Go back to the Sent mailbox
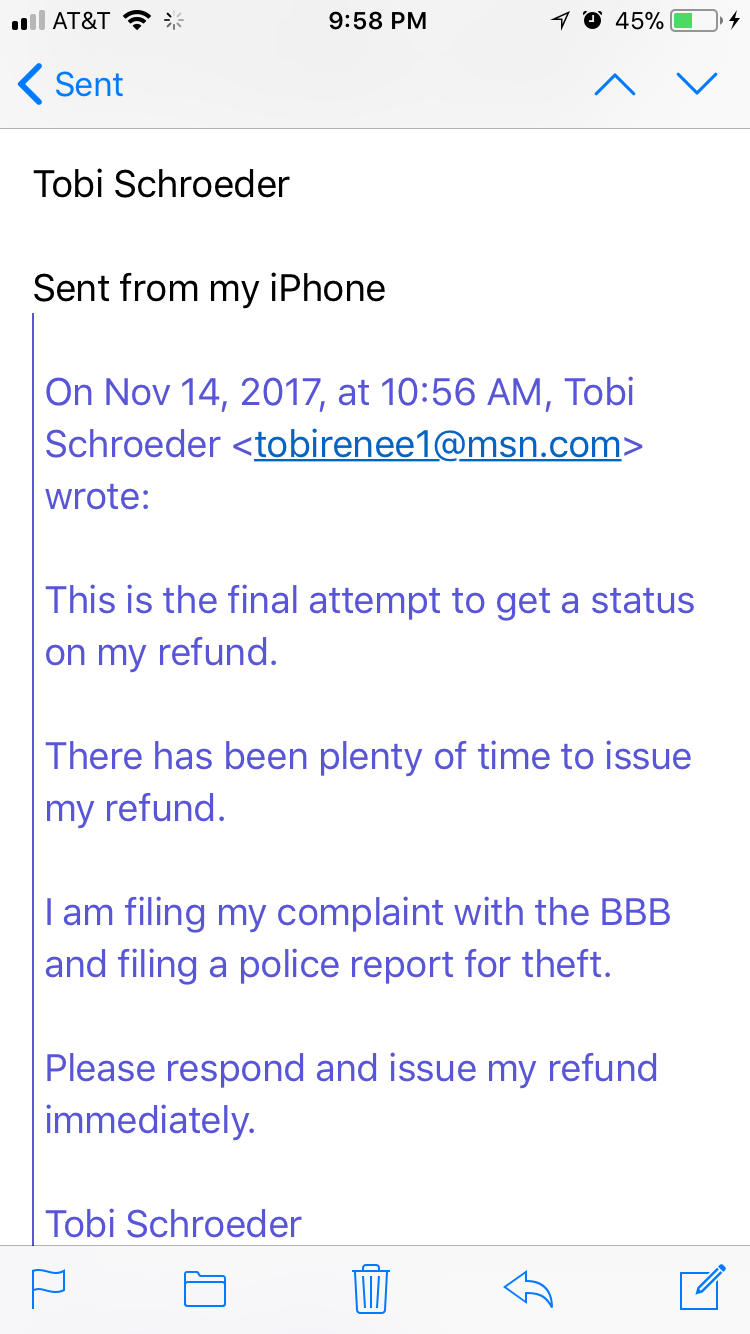The image size is (750, 1334). tap(70, 84)
